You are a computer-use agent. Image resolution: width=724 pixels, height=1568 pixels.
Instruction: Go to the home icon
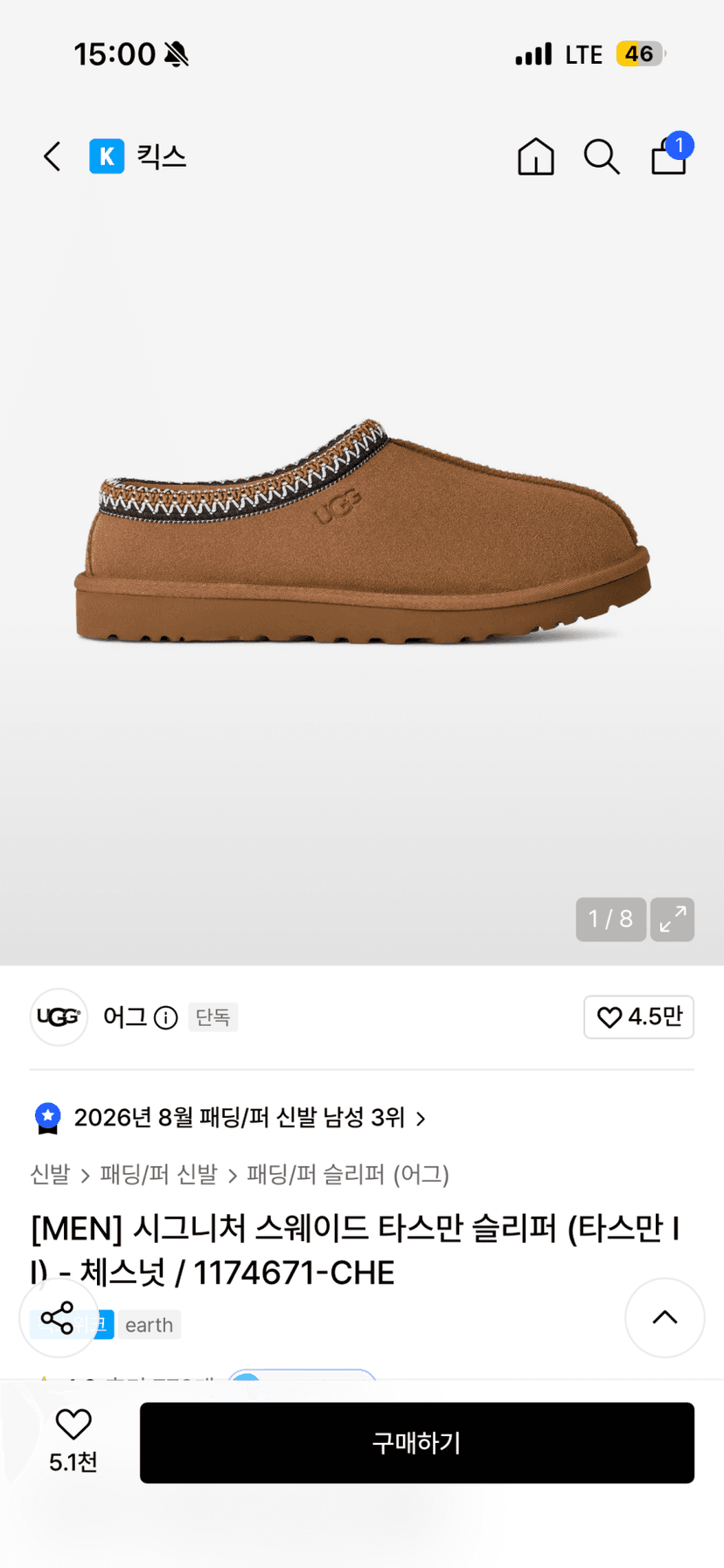536,157
